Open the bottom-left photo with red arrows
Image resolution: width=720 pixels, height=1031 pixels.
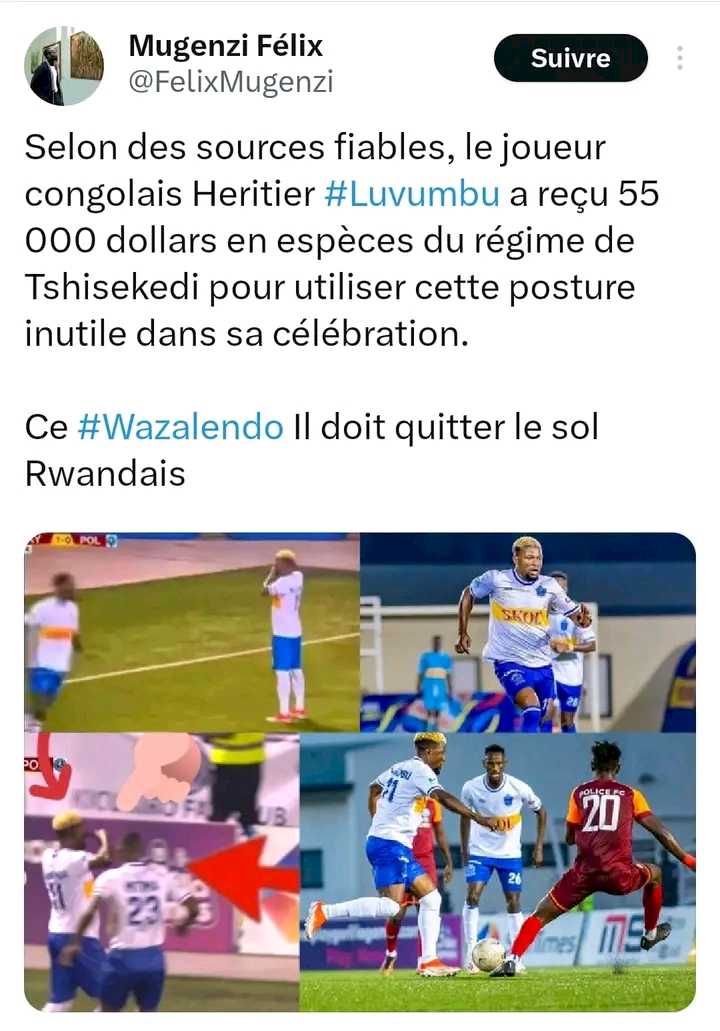161,872
